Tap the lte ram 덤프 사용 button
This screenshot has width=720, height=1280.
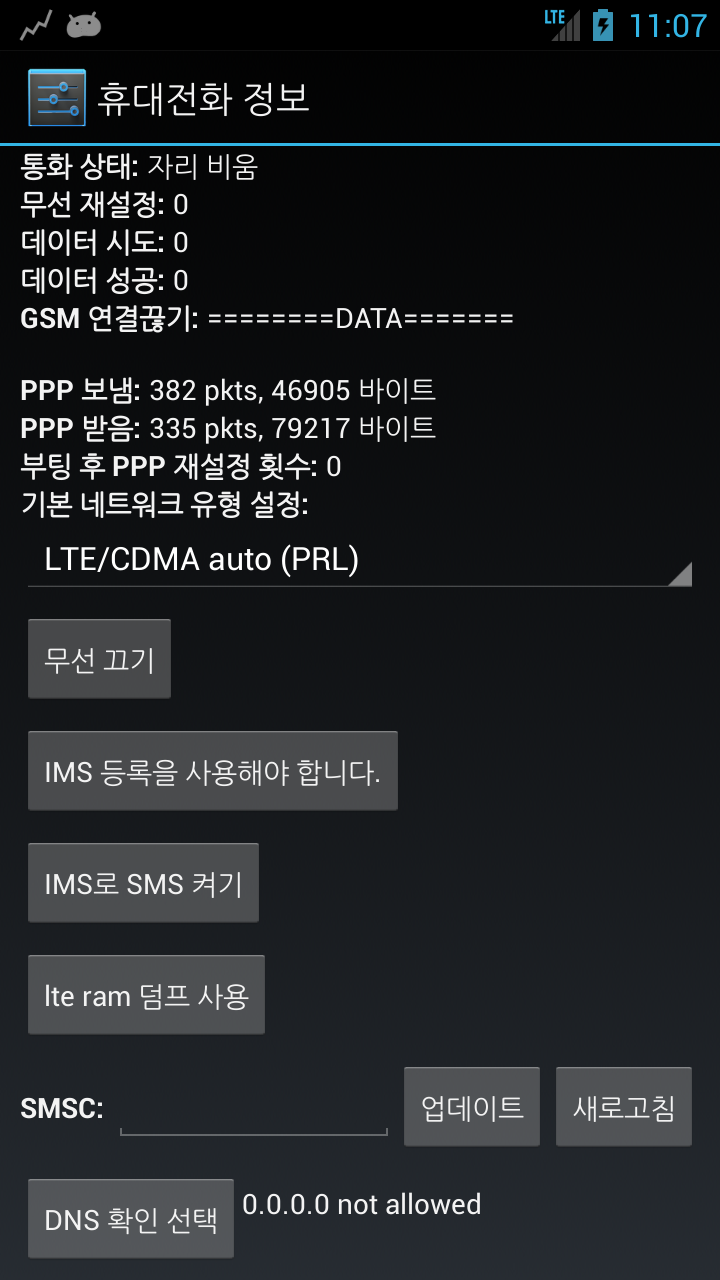[x=146, y=995]
